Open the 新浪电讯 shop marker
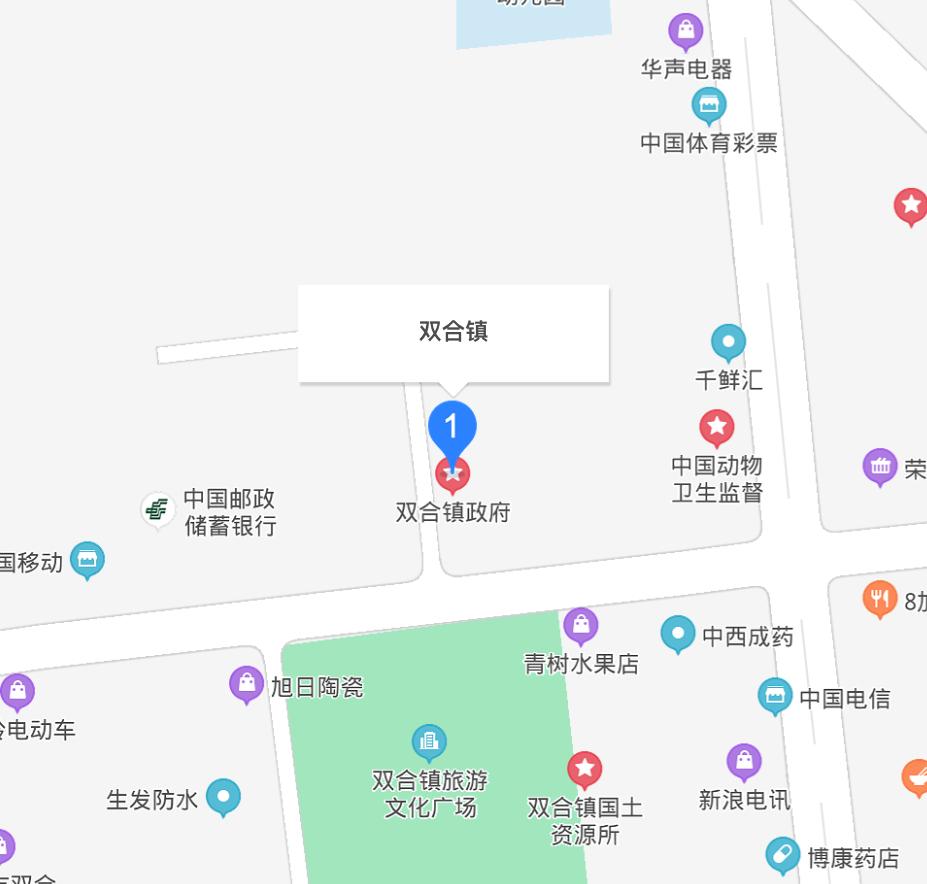The image size is (927, 884). click(x=744, y=762)
